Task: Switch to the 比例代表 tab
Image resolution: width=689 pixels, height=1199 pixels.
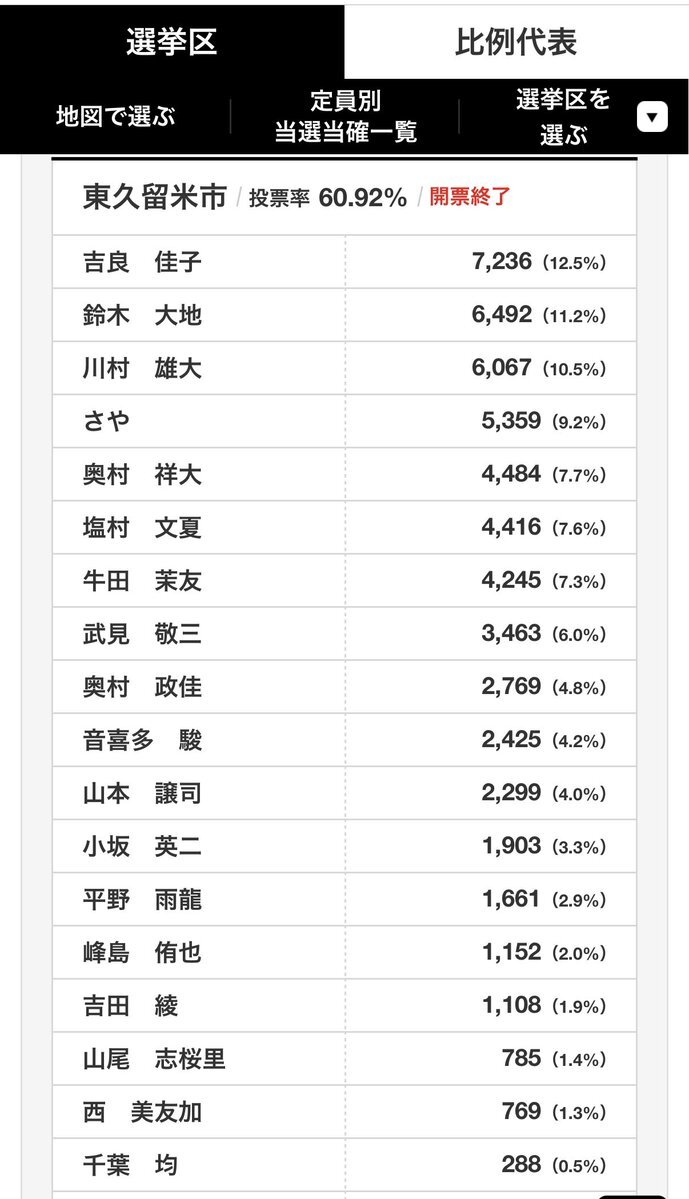Action: pos(516,42)
